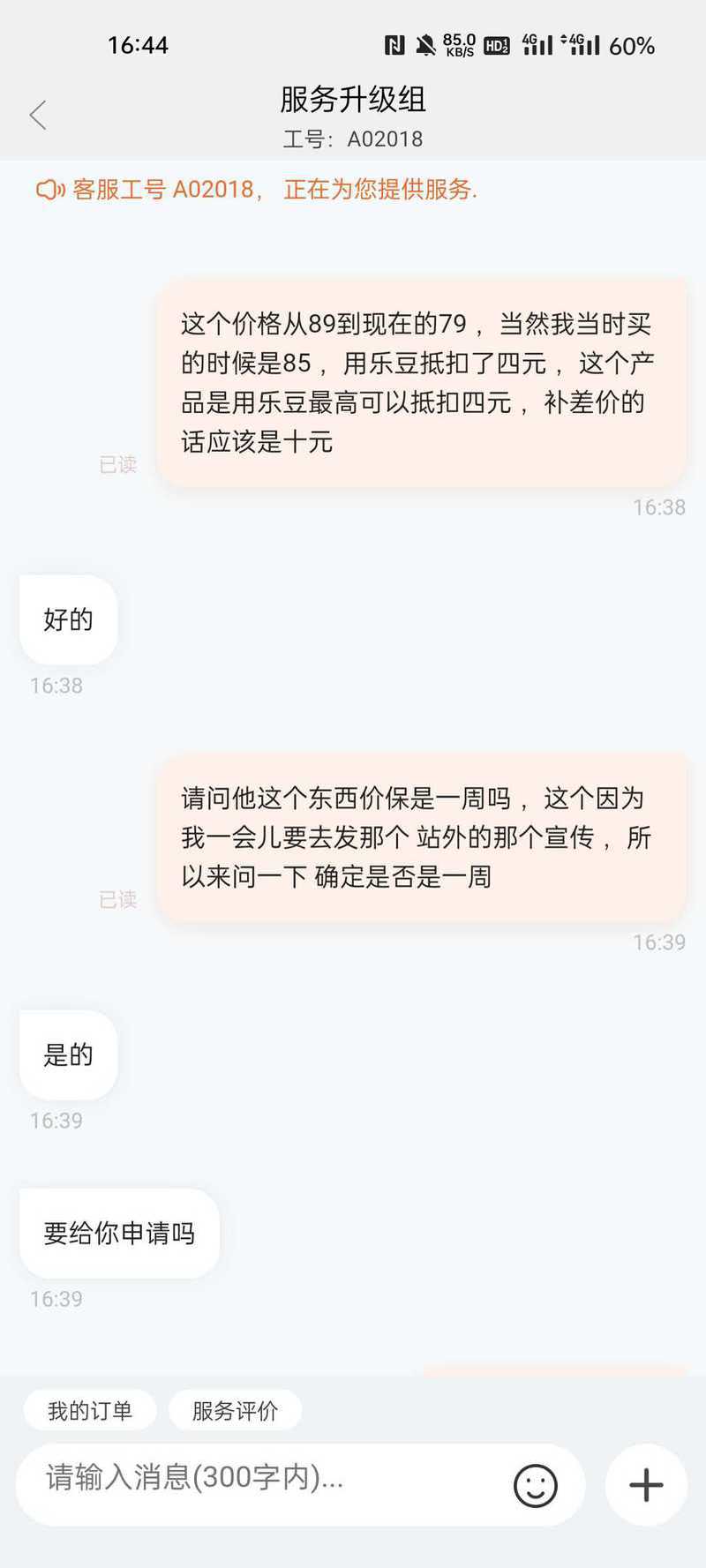Open the 我的订单 quick chip
This screenshot has width=706, height=1568.
tap(90, 1411)
